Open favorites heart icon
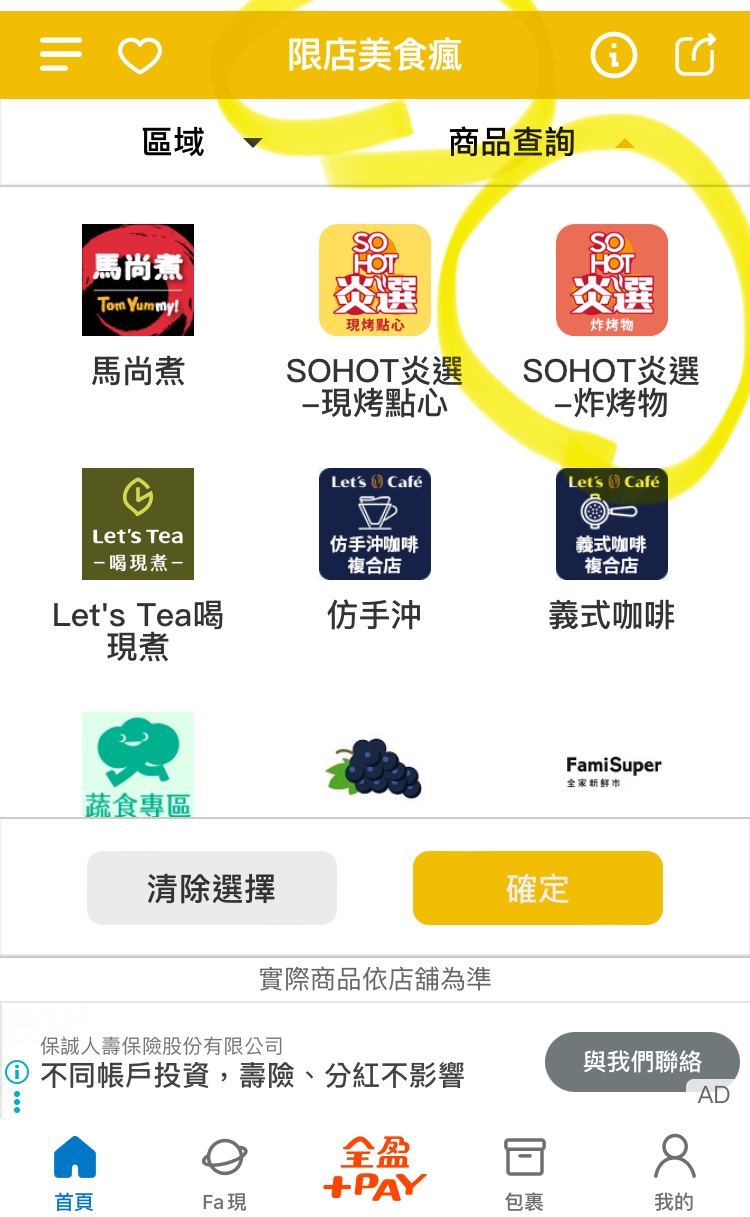750x1217 pixels. pyautogui.click(x=140, y=55)
